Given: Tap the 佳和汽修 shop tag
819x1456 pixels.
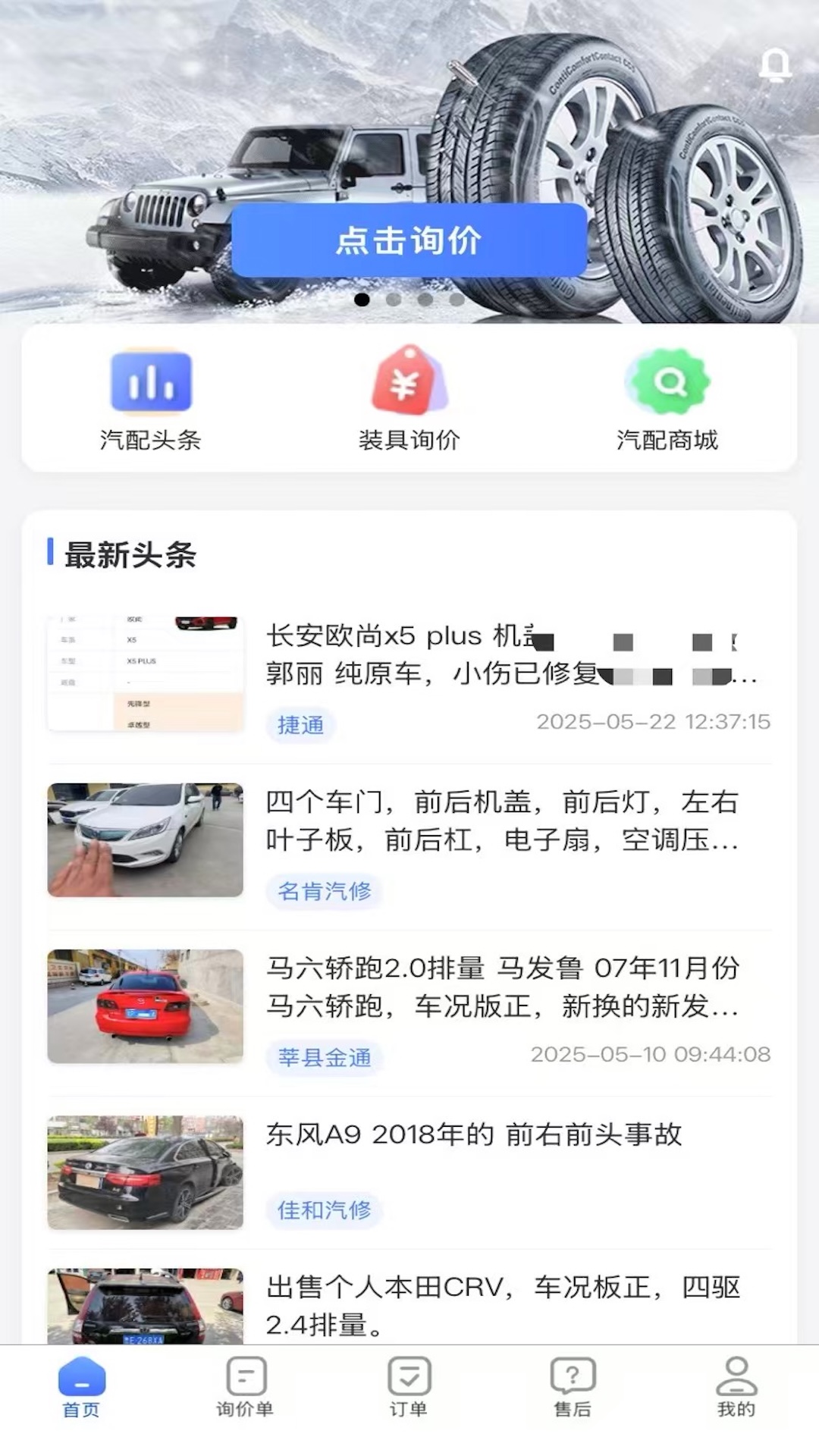Looking at the screenshot, I should pyautogui.click(x=325, y=1212).
